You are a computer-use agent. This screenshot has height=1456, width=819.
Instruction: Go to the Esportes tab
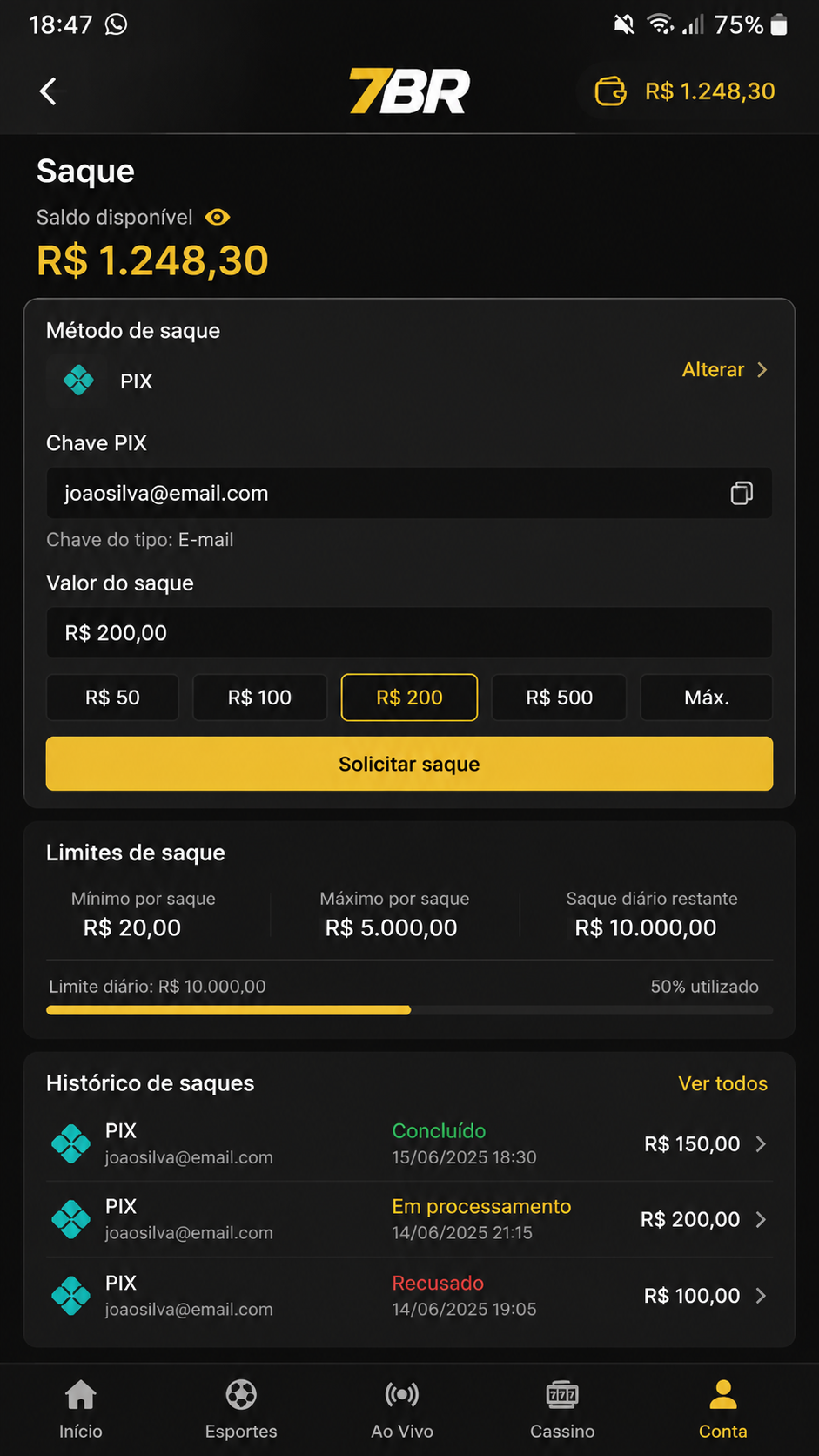241,1410
